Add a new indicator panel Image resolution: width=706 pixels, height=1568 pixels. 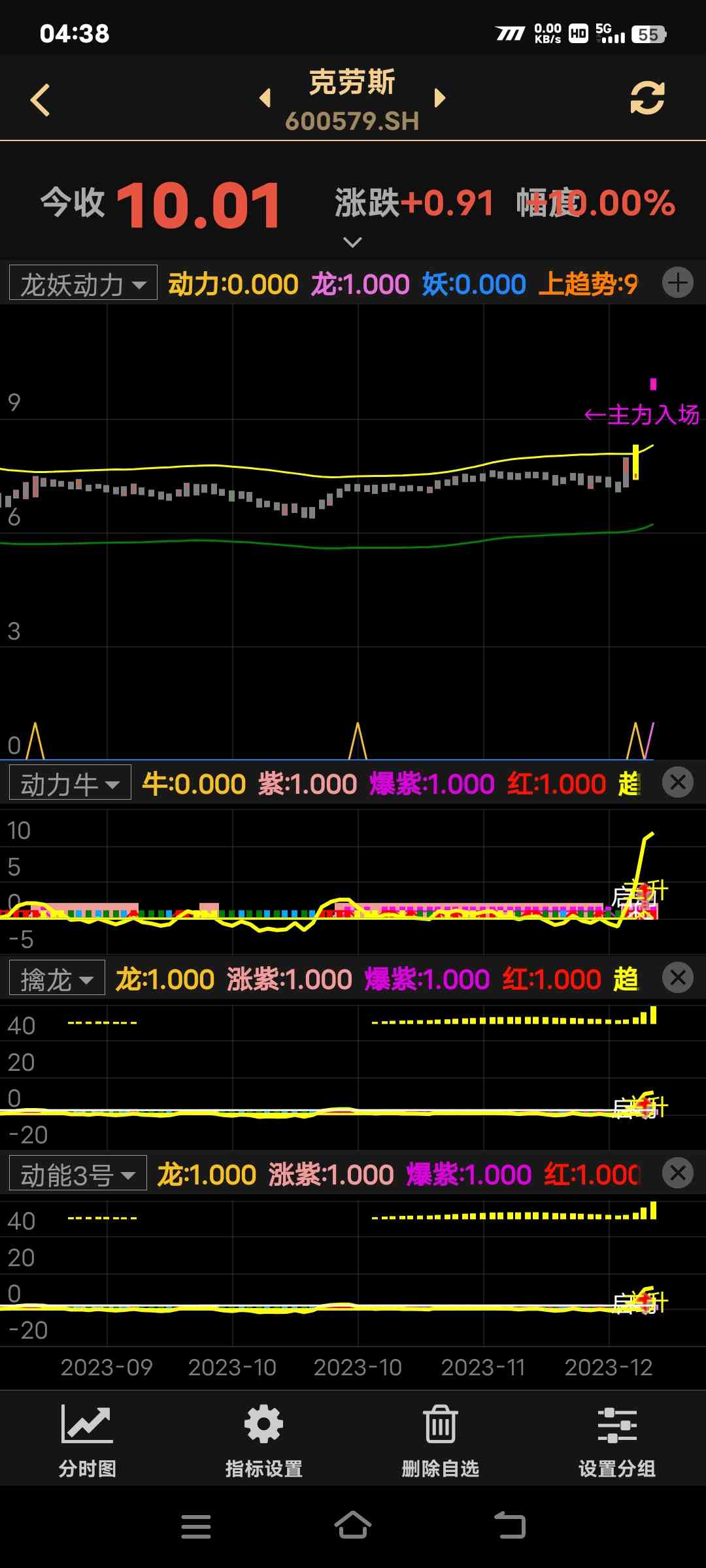pos(677,283)
